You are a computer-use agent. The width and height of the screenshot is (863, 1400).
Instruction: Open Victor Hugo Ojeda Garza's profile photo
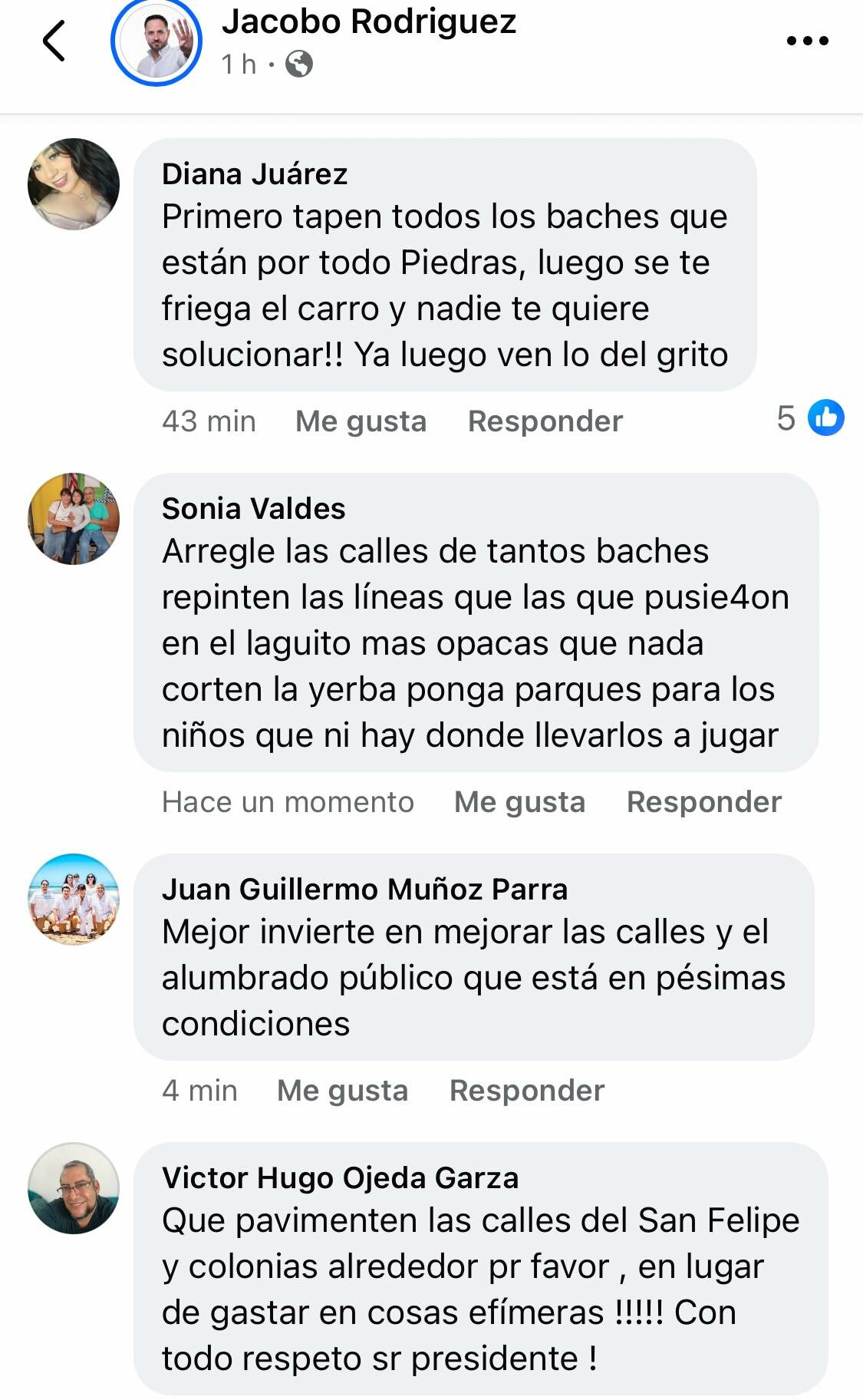(74, 1188)
